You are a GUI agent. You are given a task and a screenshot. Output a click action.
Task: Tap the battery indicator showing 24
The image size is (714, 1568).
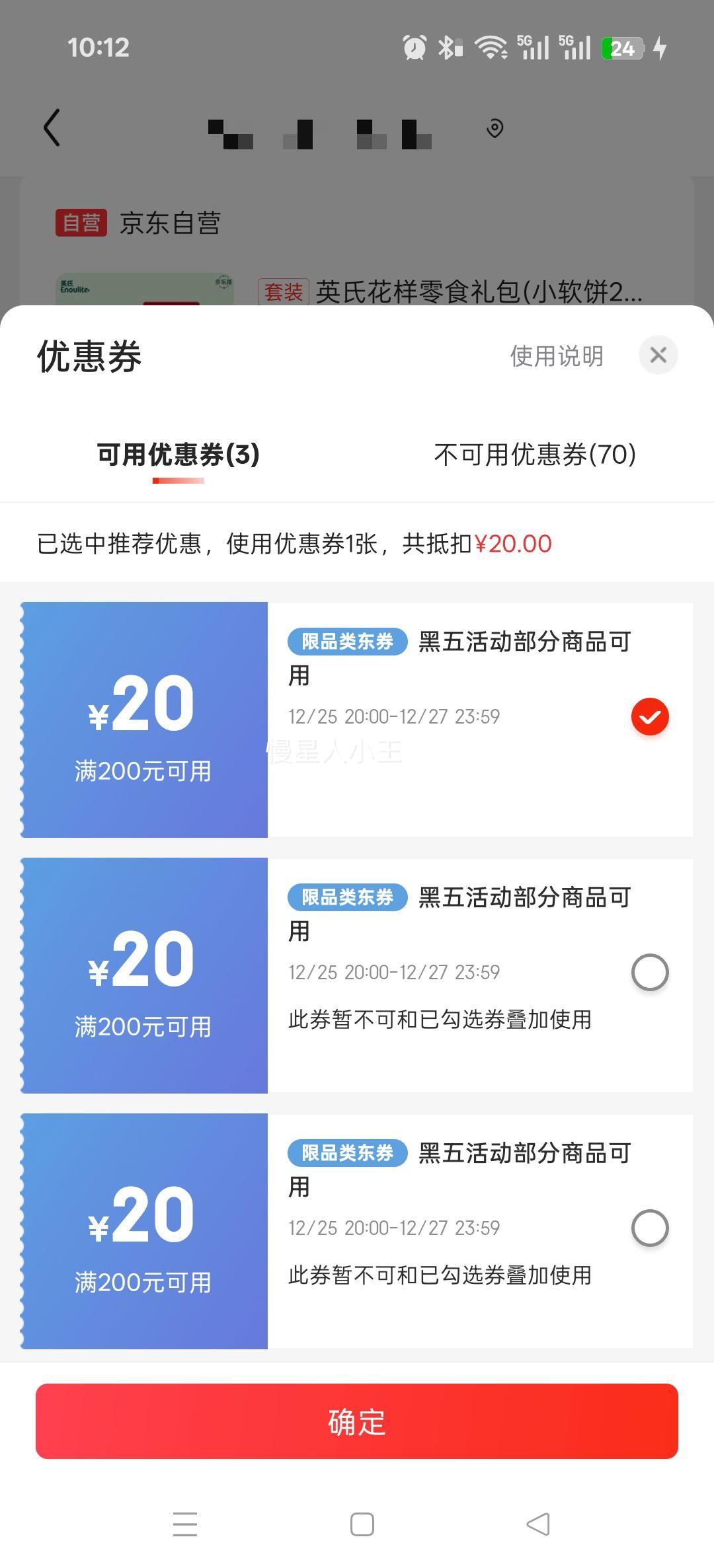tap(620, 47)
